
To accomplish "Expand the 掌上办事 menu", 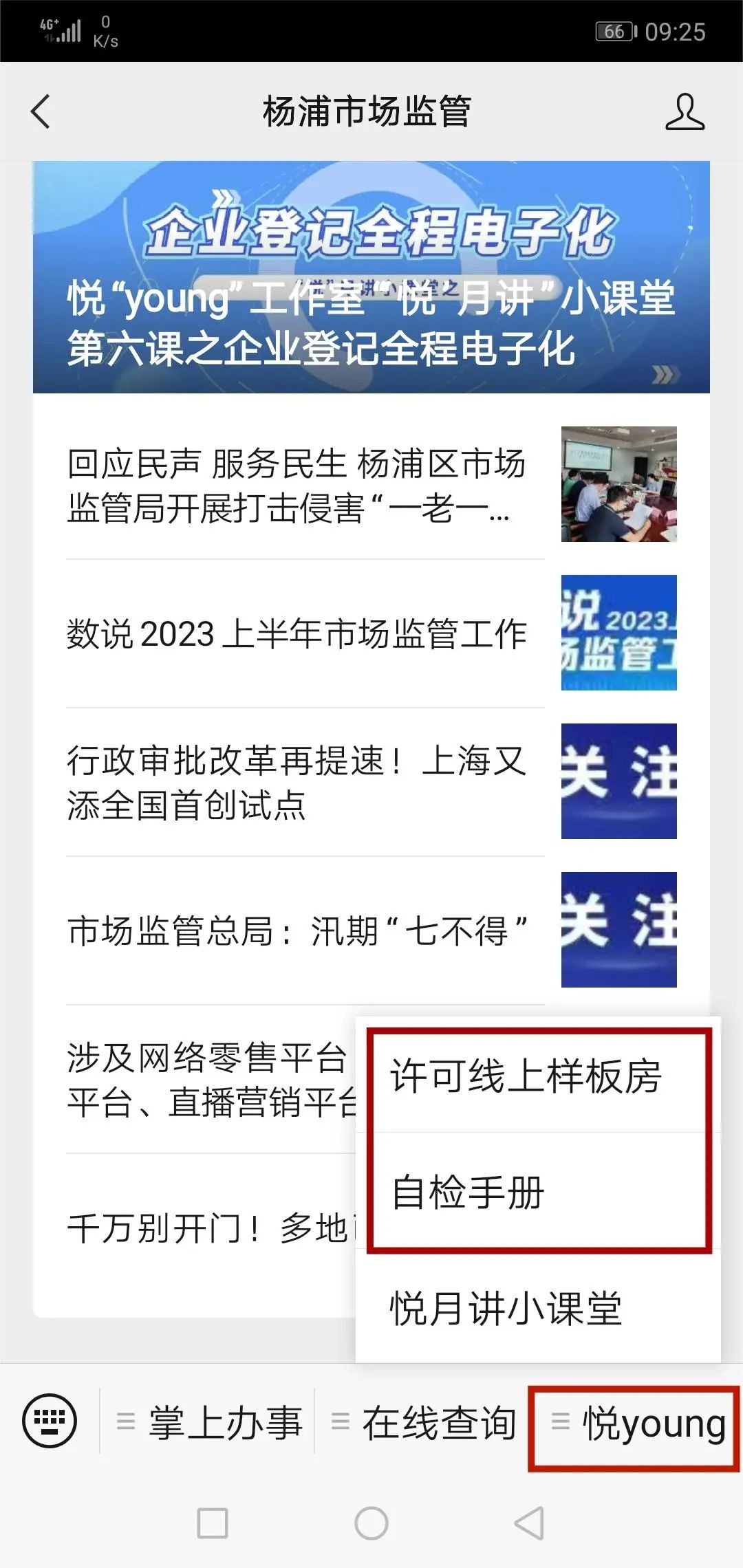I will [210, 1422].
